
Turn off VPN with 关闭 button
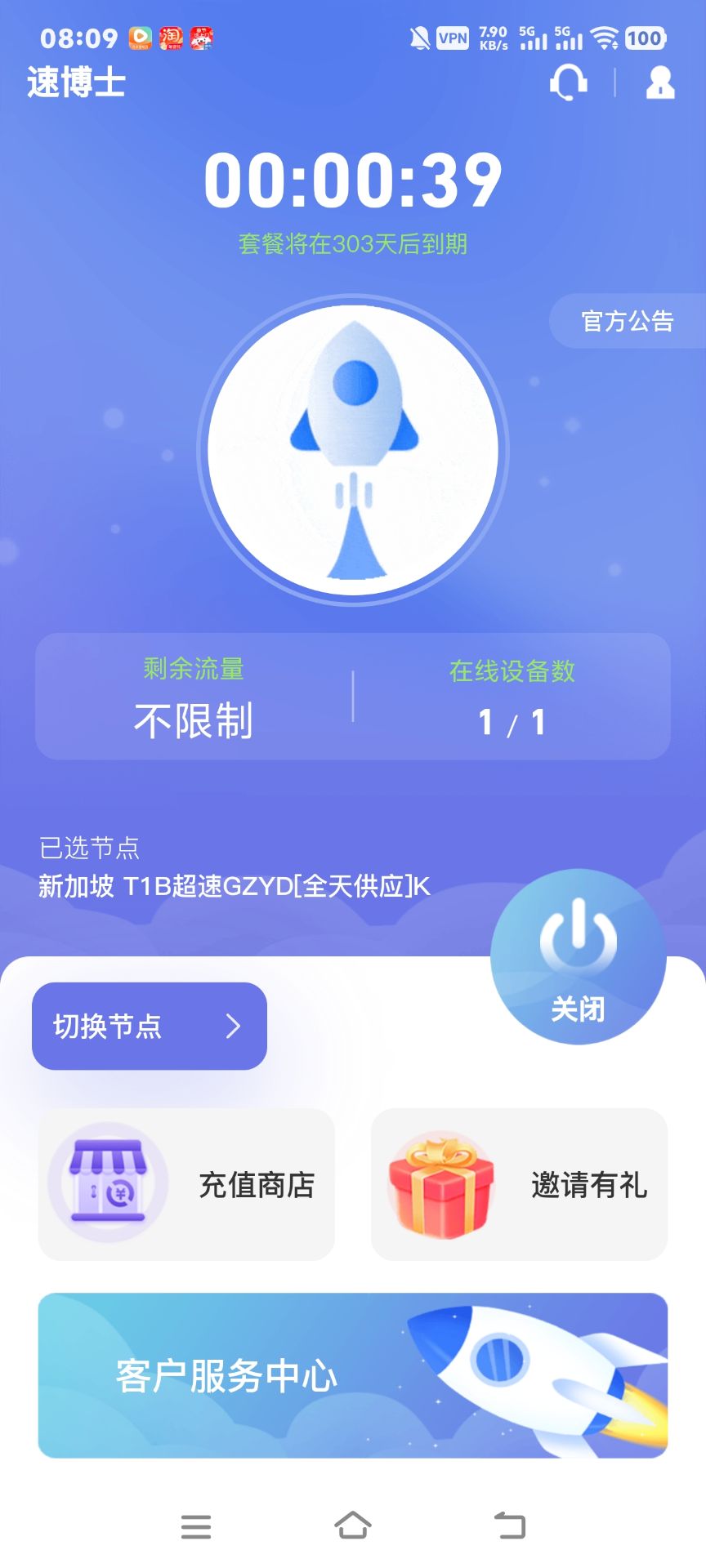click(579, 956)
